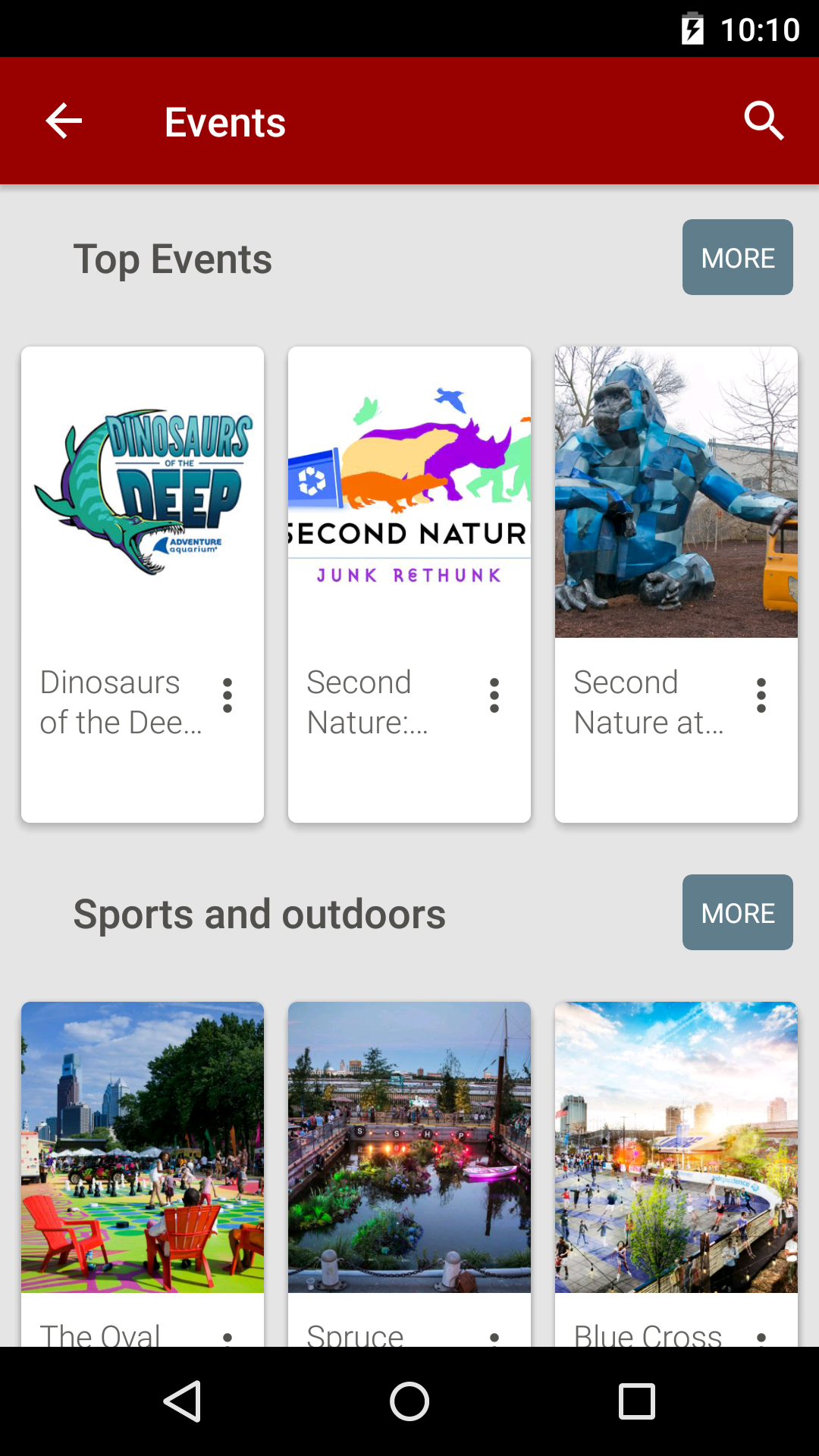View the Spruce harbor event card
This screenshot has width=819, height=1456.
tap(409, 1147)
